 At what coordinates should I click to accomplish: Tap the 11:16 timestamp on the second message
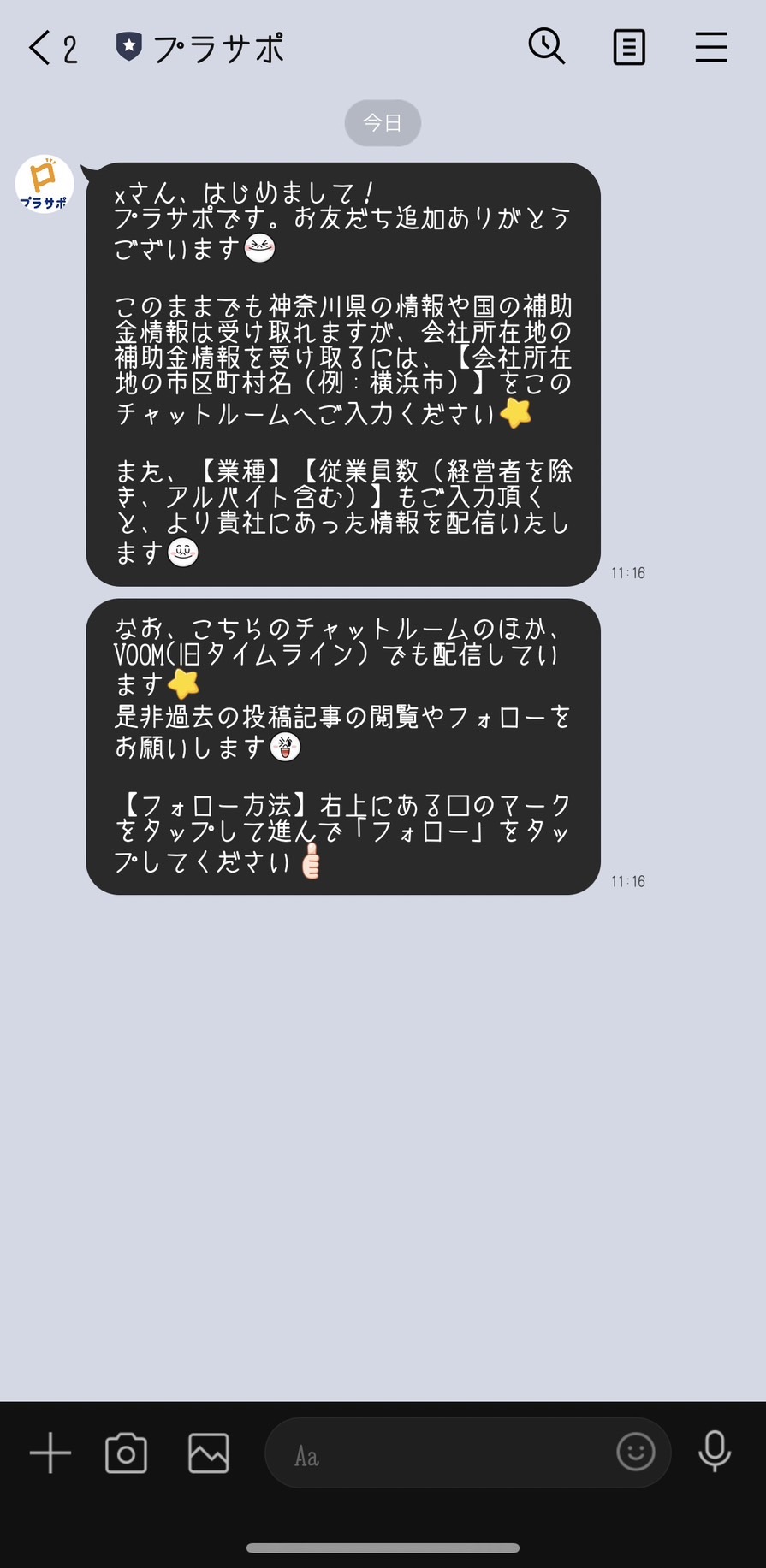tap(628, 880)
